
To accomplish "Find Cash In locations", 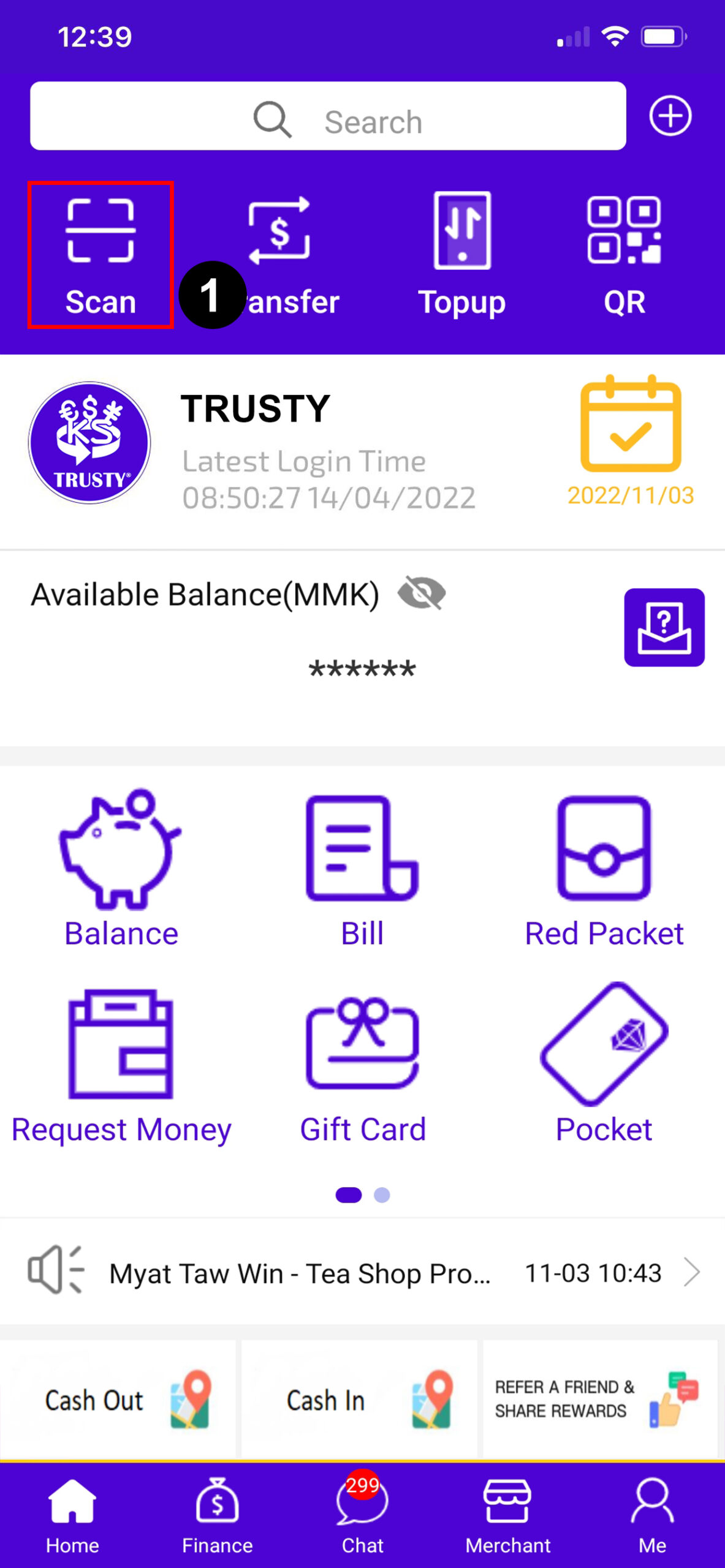I will pyautogui.click(x=359, y=1400).
